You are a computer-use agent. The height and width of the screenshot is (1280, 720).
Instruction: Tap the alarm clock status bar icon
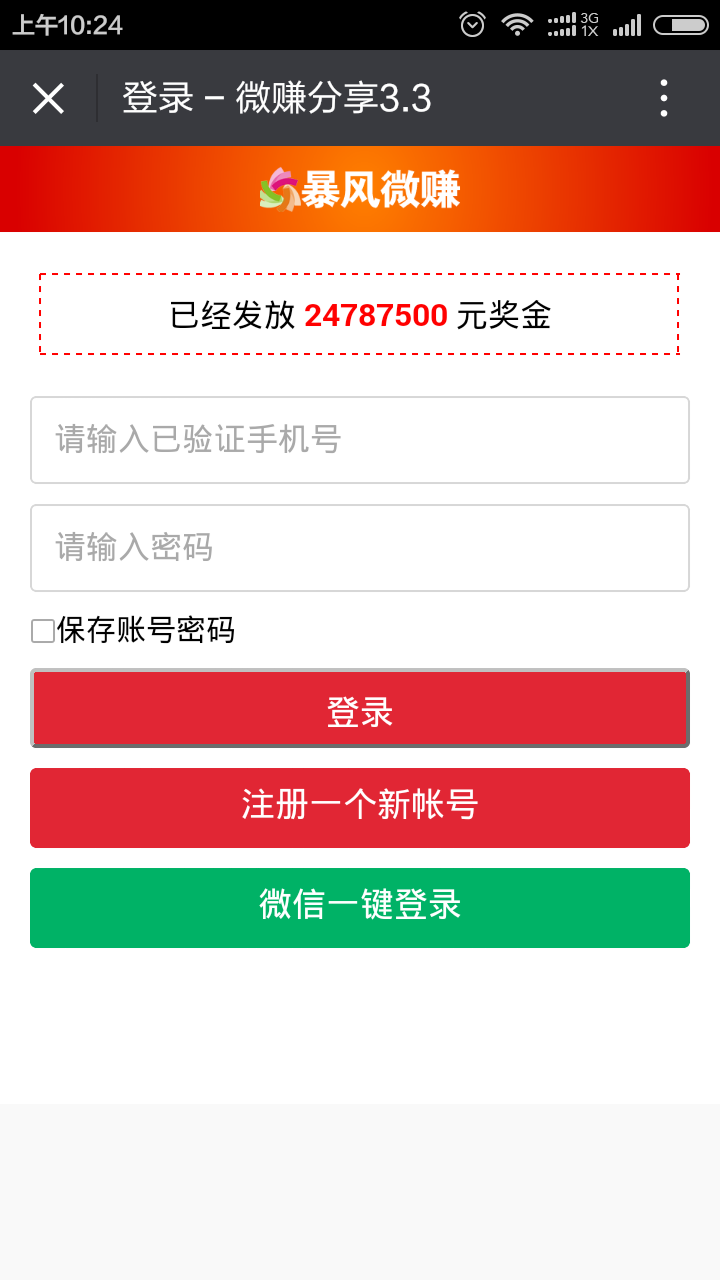pyautogui.click(x=470, y=25)
